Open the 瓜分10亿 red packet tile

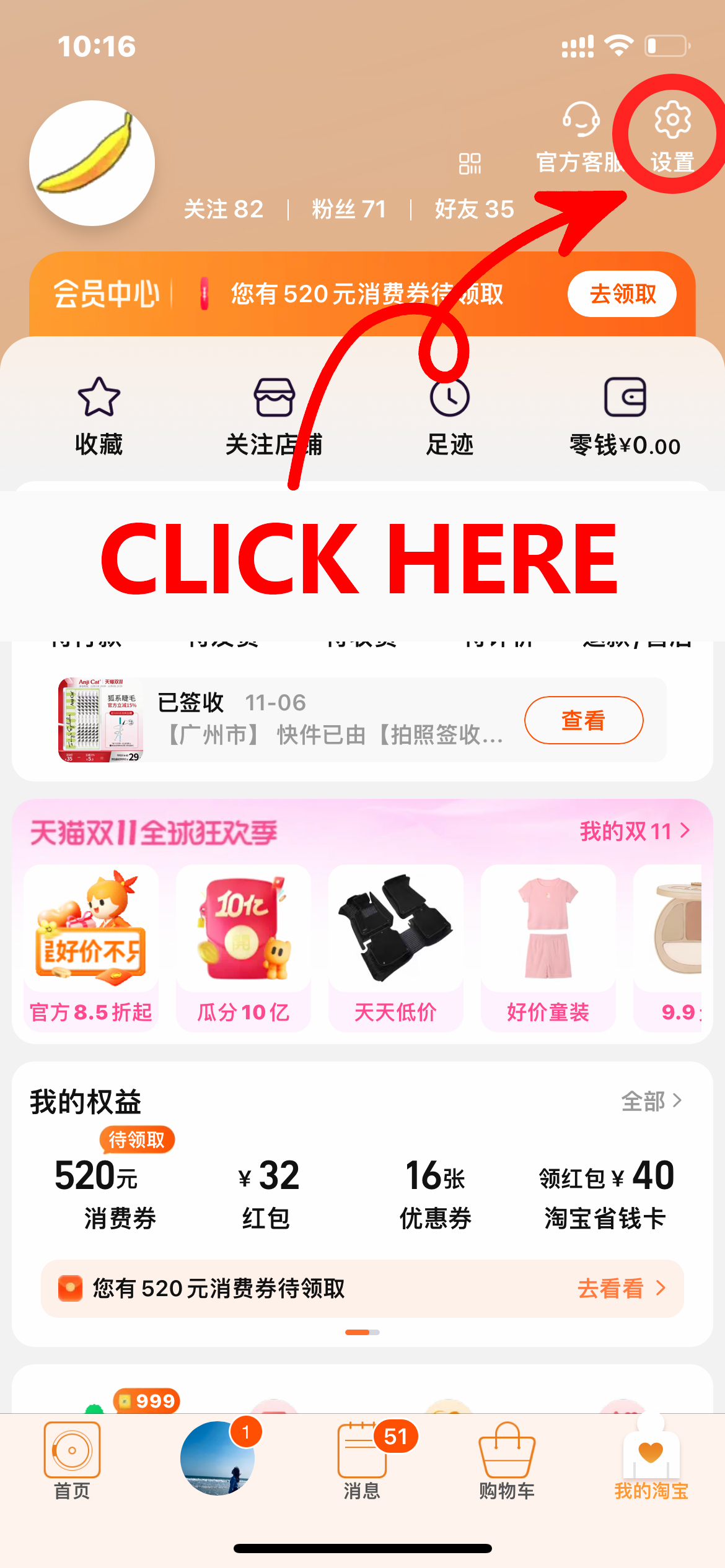(x=244, y=947)
